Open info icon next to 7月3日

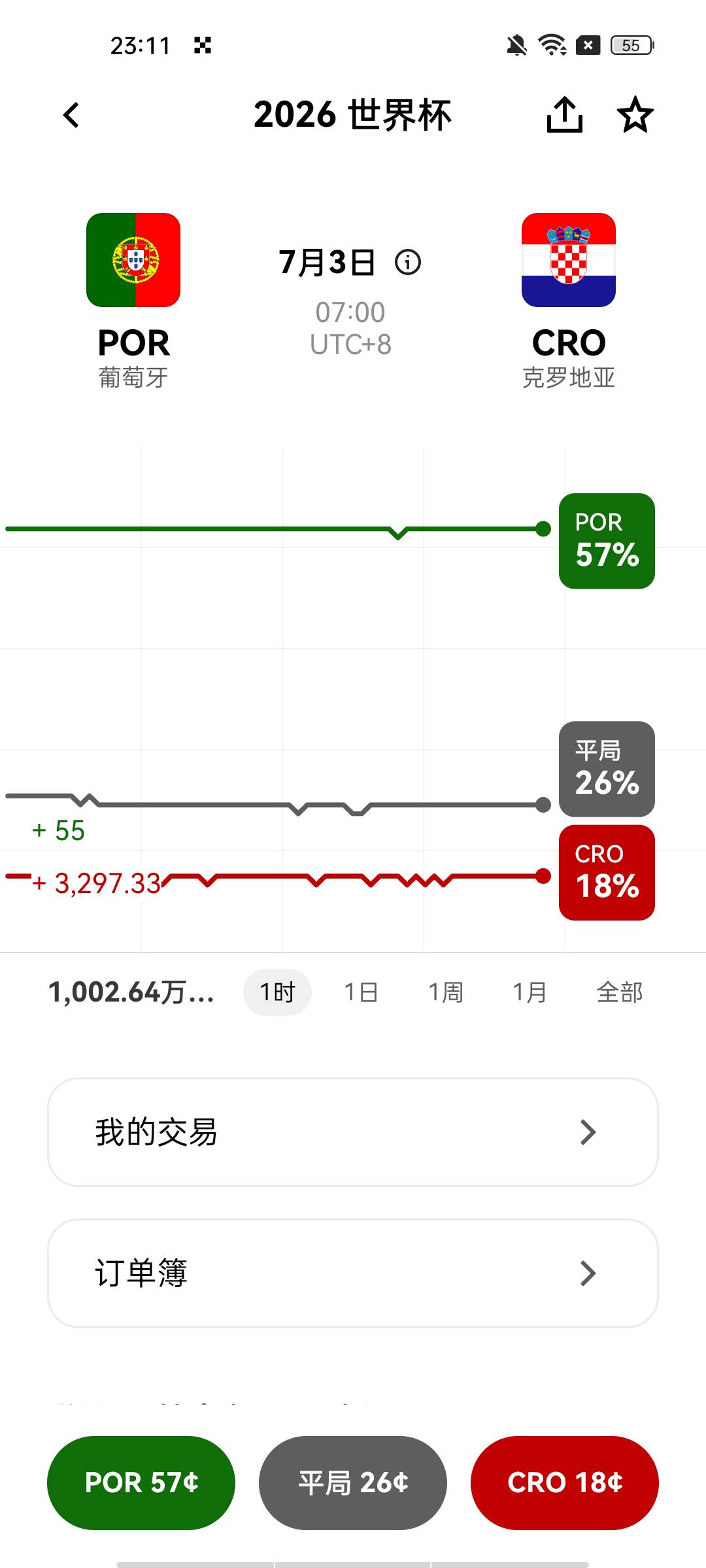[408, 263]
